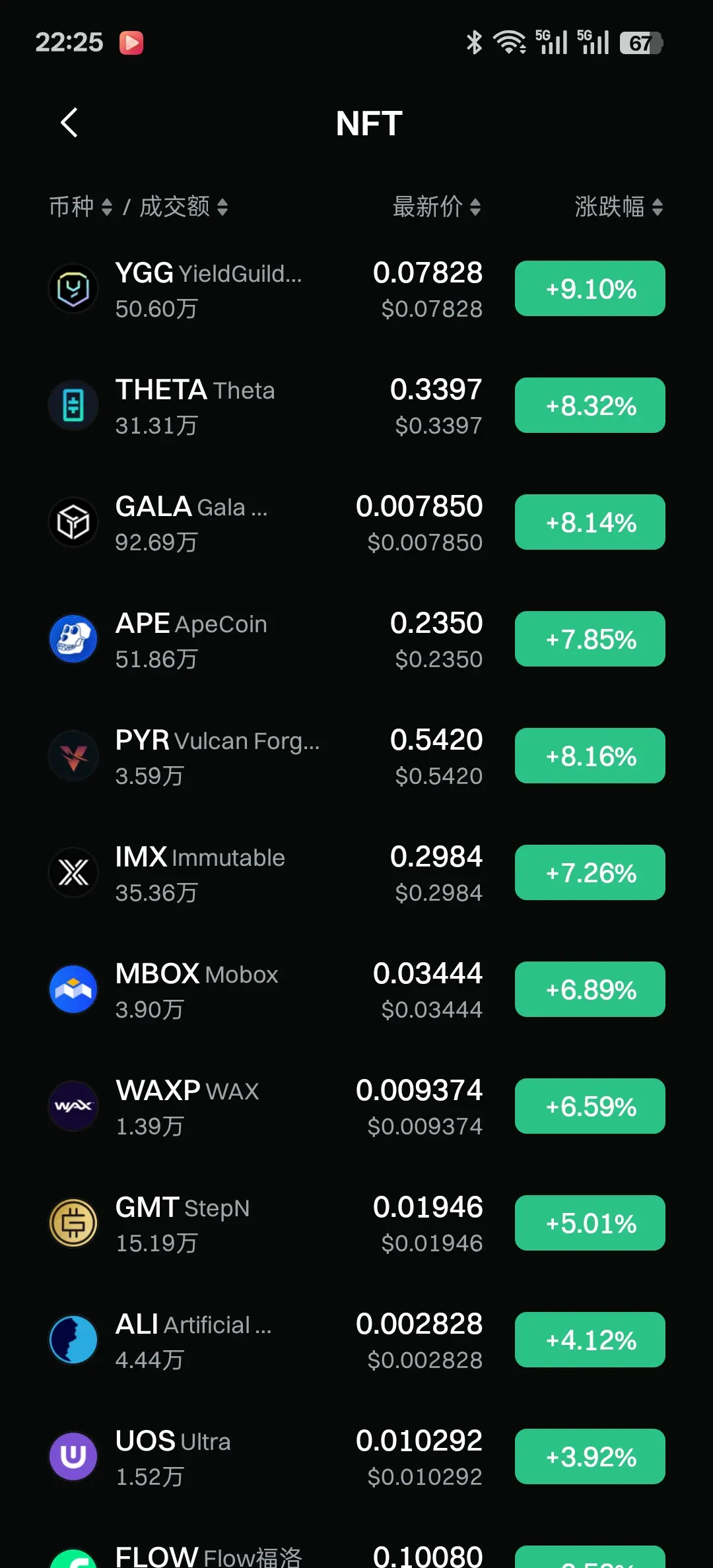Sort list by 成交额 column
This screenshot has height=1568, width=713.
[184, 207]
